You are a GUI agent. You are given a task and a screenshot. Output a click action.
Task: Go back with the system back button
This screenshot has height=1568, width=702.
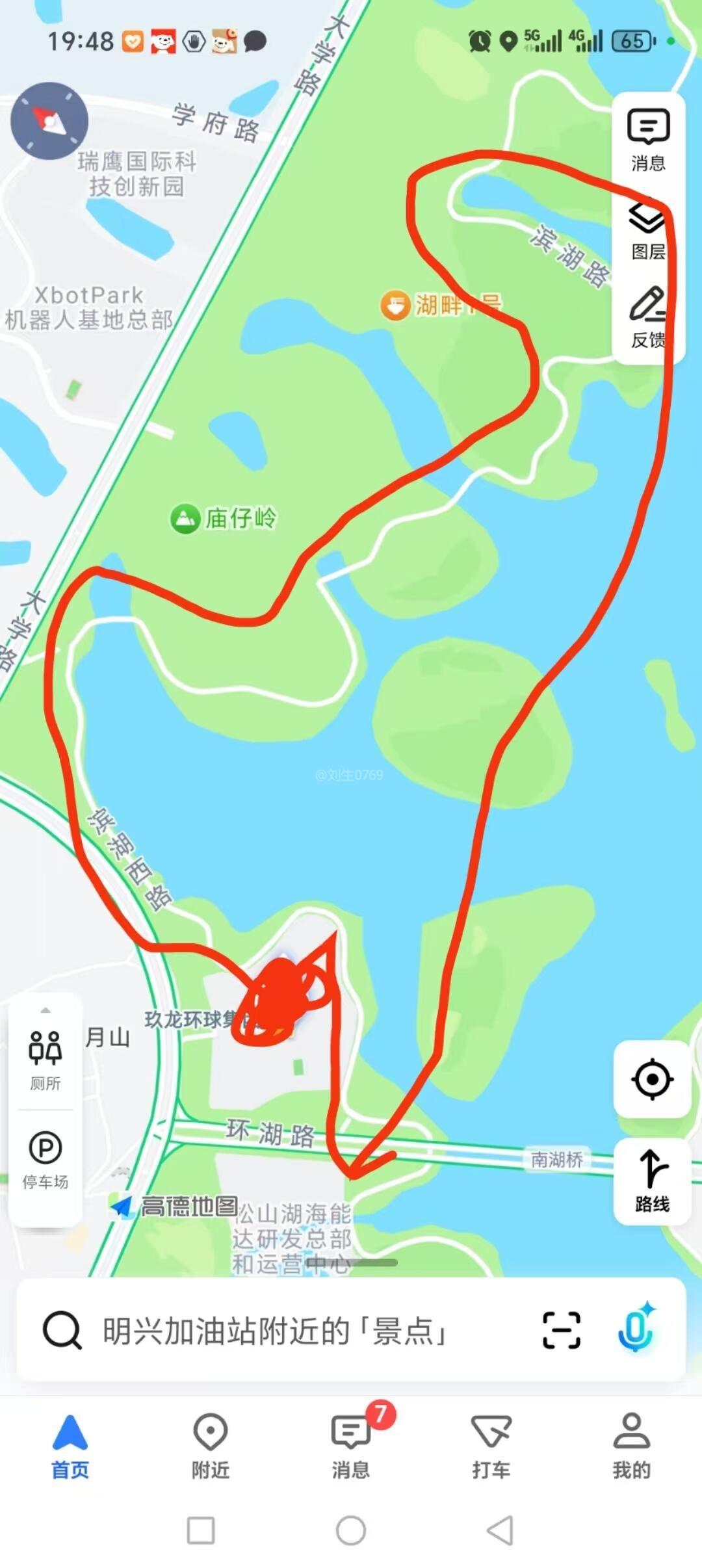coord(500,1530)
